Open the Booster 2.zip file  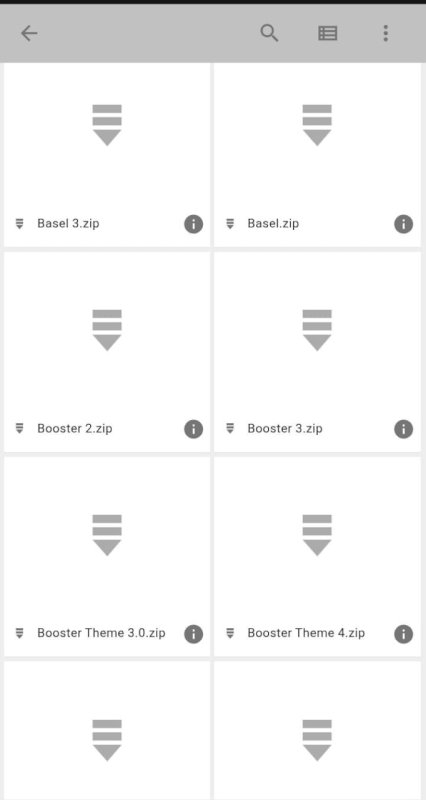point(107,352)
